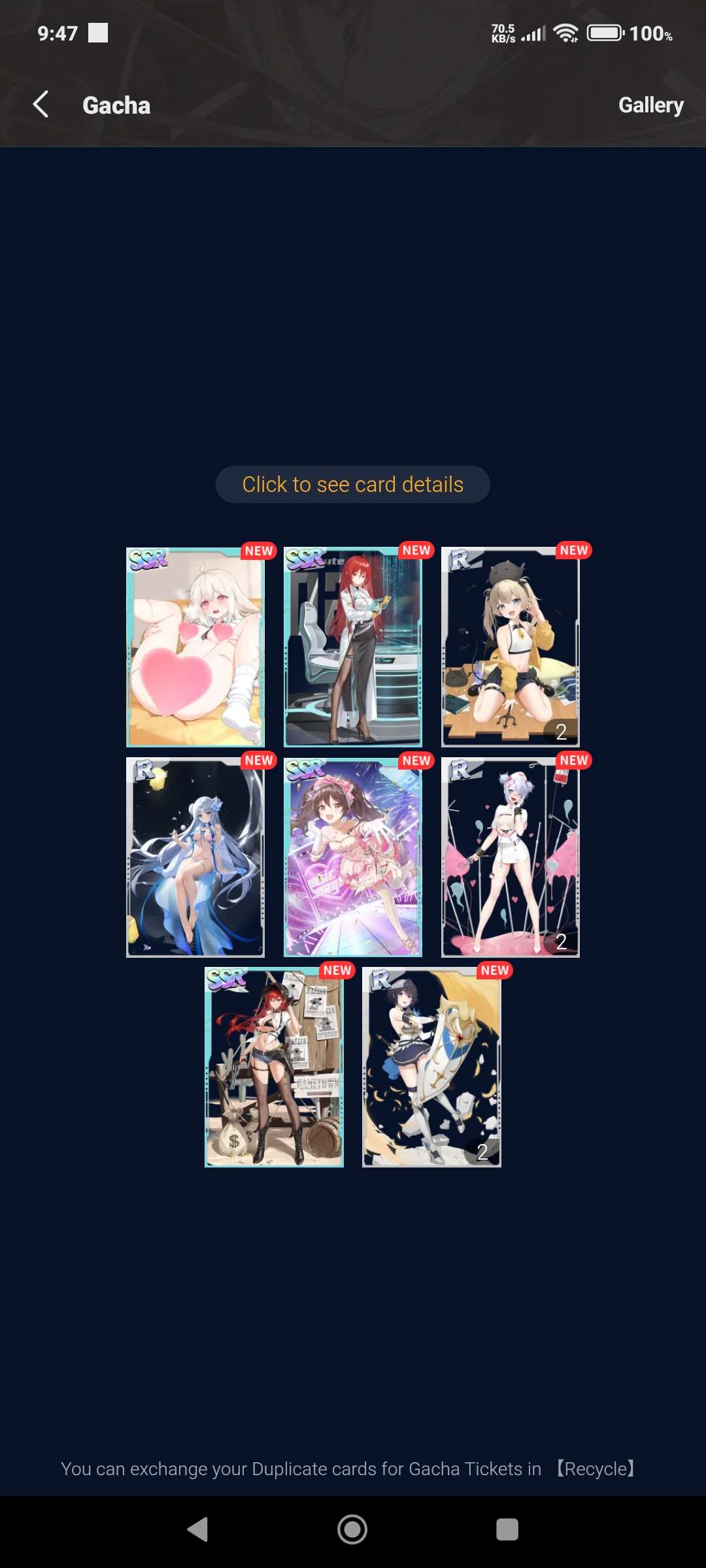Tap the system home button

click(352, 1529)
